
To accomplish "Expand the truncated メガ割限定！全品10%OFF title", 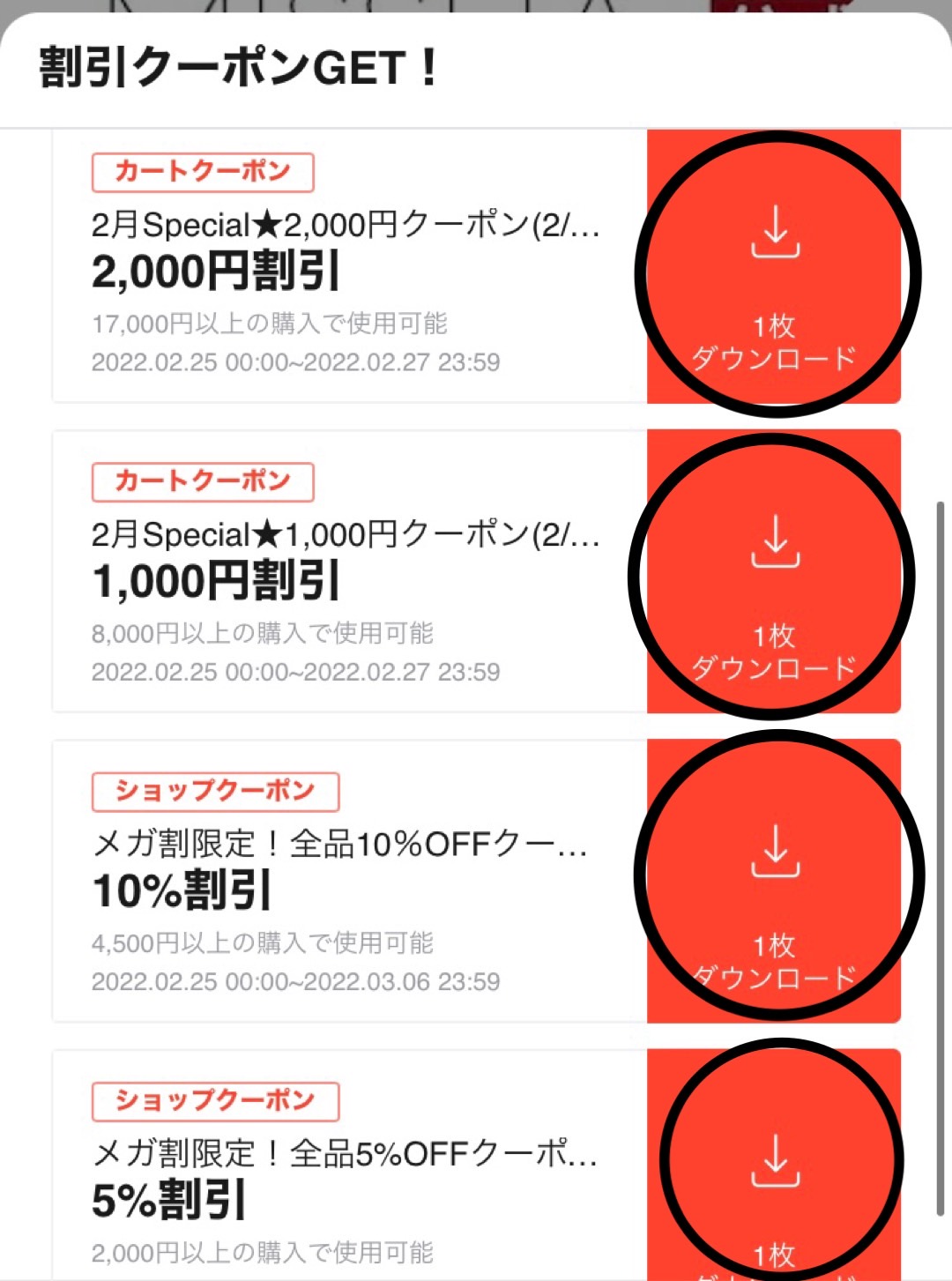I will click(344, 845).
